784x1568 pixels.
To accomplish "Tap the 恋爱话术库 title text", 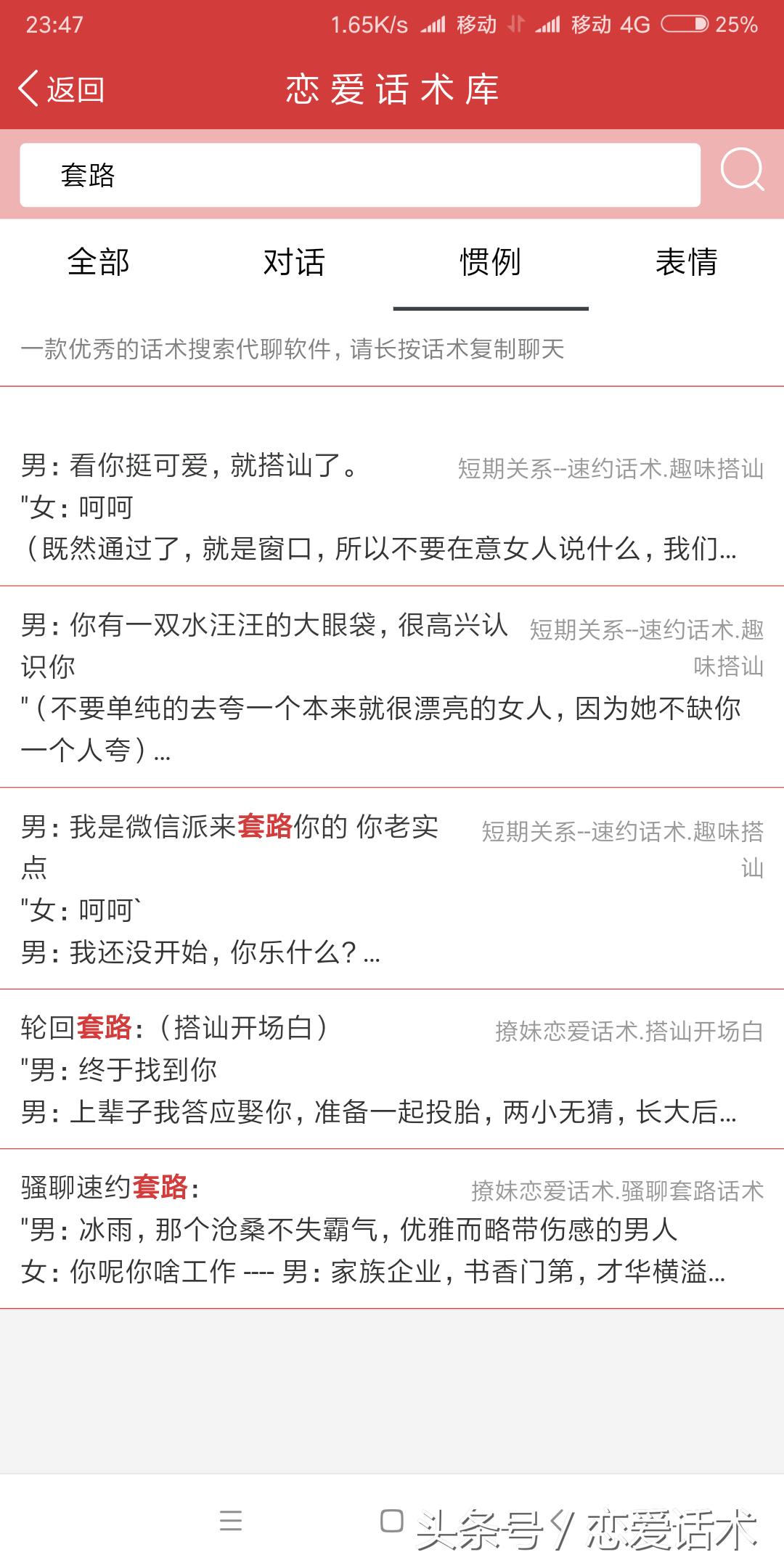I will coord(392,89).
